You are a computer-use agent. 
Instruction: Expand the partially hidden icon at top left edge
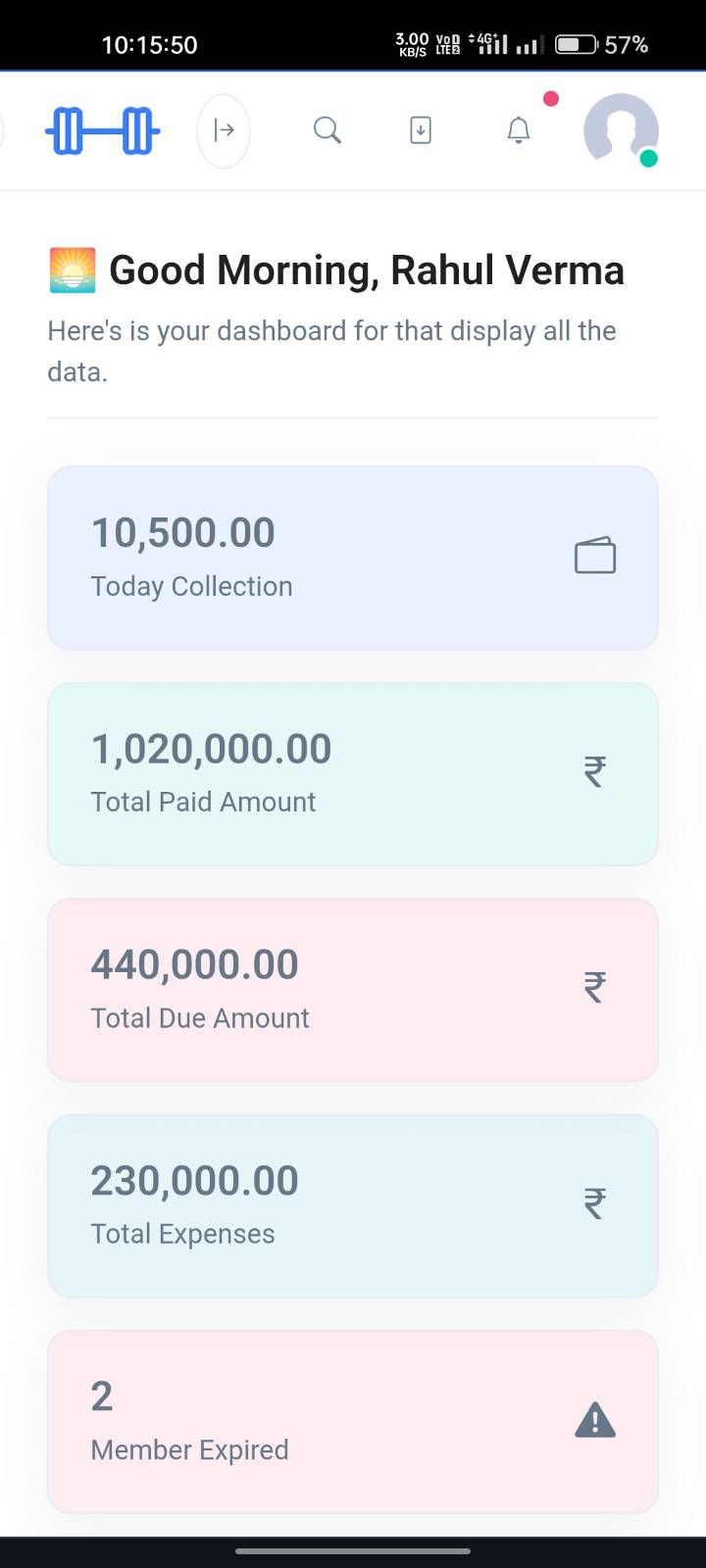[6, 129]
